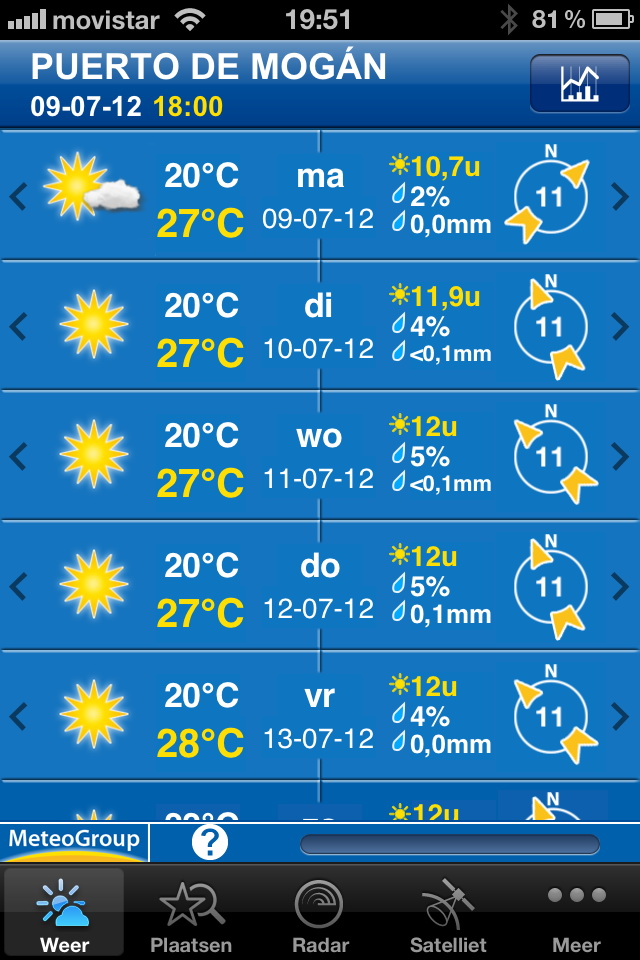
Task: Select the Weer tab
Action: 64,915
